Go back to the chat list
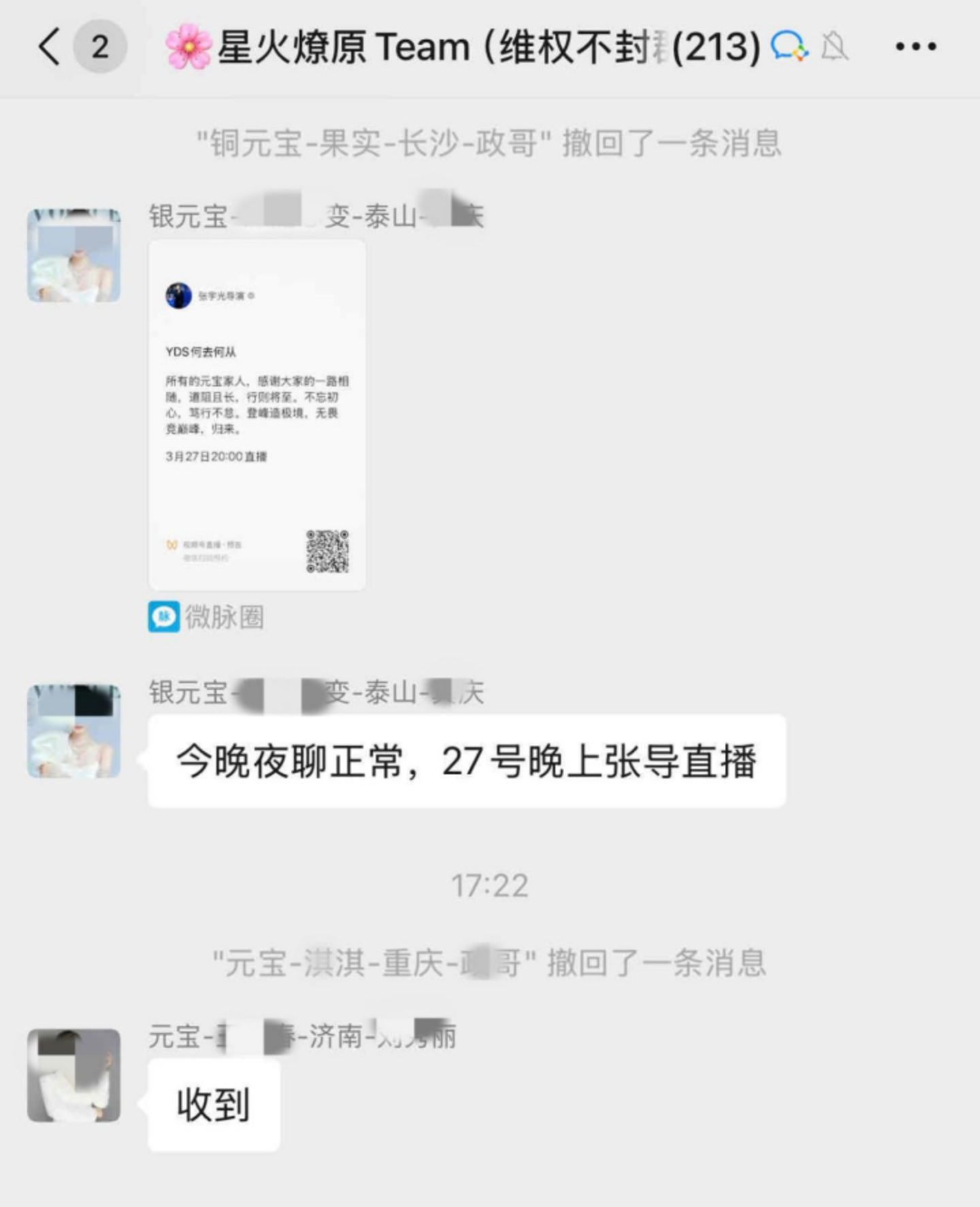Screen dimensions: 980x1207 (49, 46)
